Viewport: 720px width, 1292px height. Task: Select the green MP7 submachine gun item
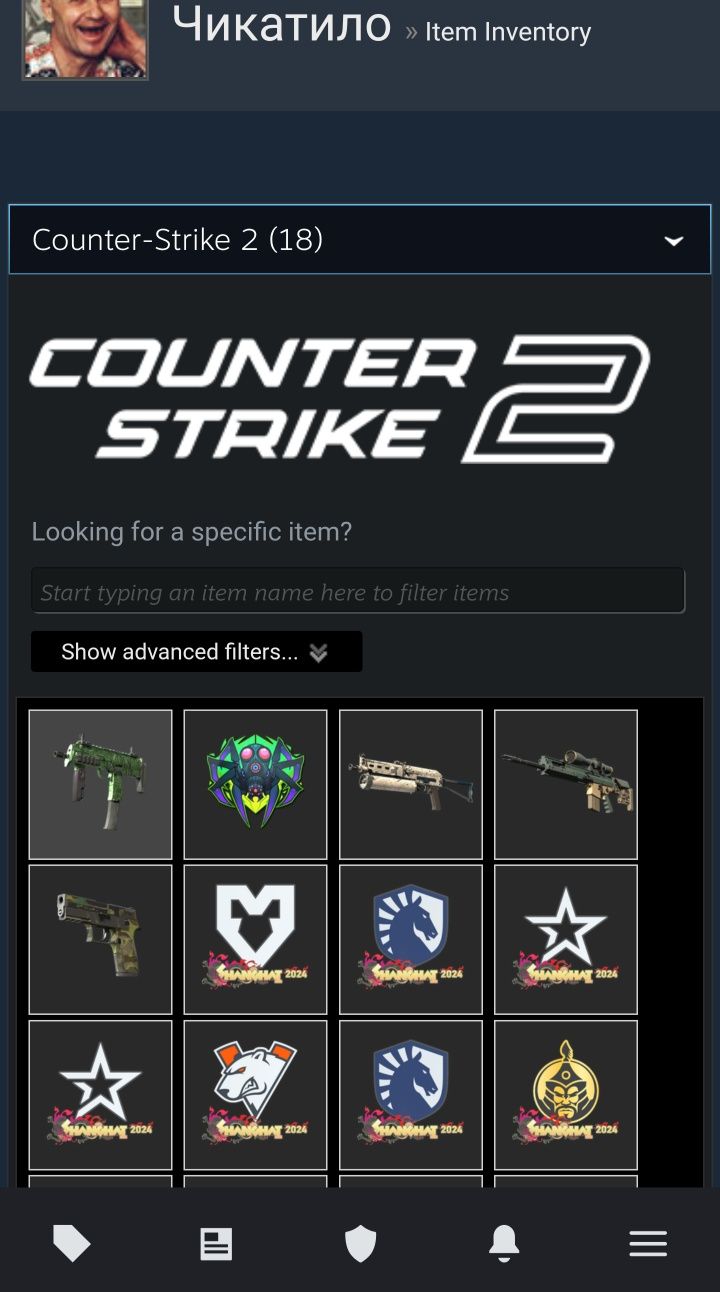[x=100, y=784]
